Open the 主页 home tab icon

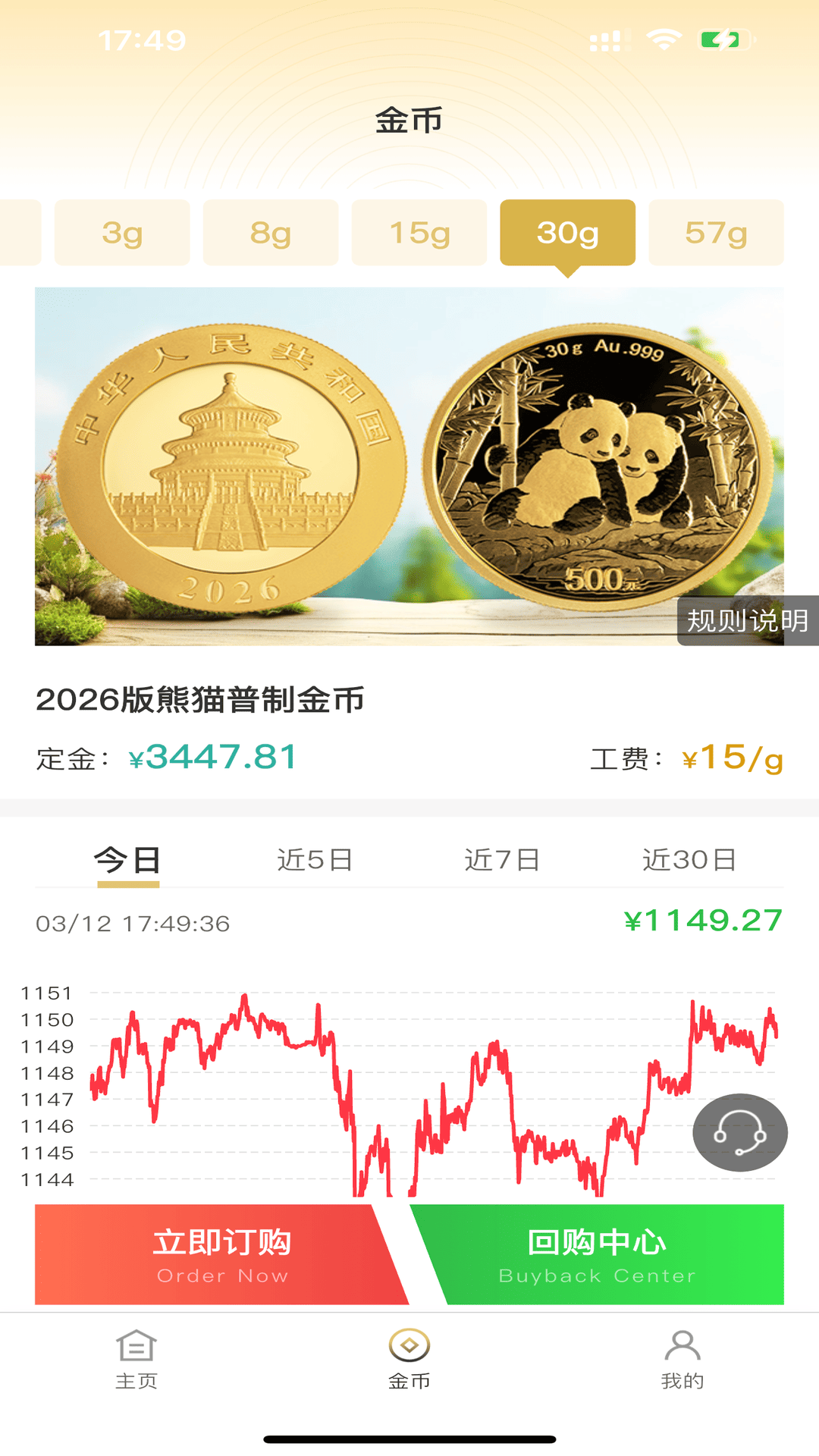(136, 1359)
